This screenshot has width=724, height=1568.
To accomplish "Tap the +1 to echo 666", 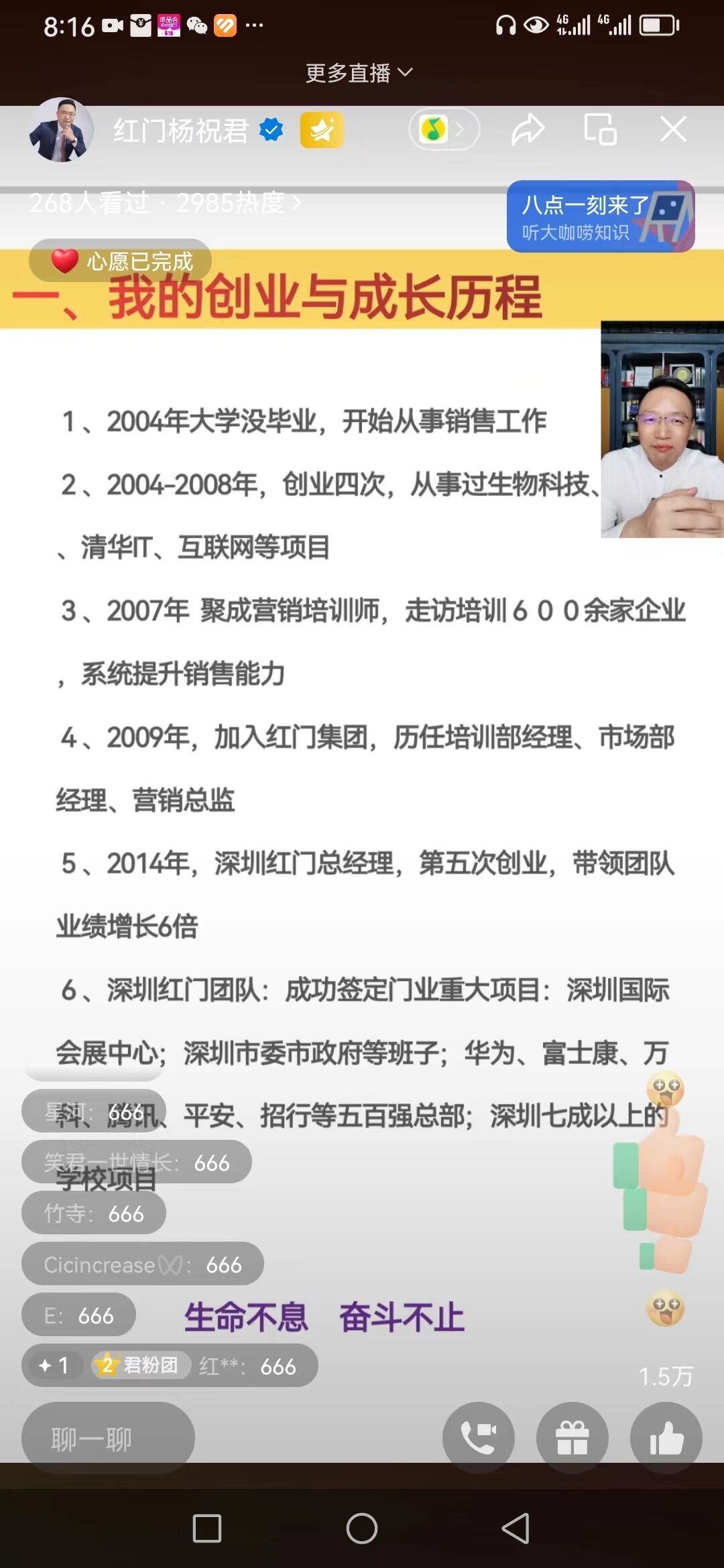I will point(54,1365).
